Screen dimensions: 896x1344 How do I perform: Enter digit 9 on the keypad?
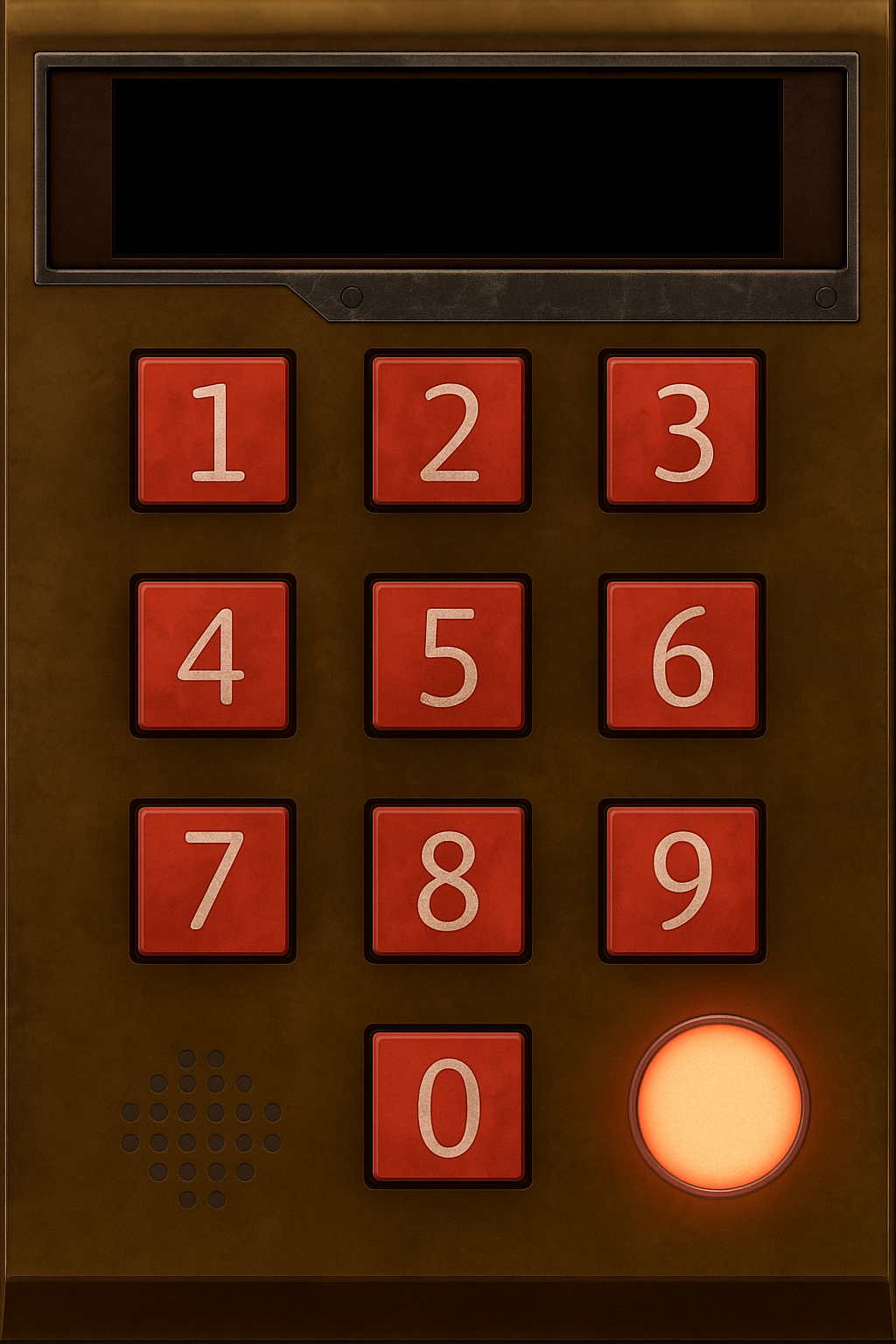[x=682, y=880]
